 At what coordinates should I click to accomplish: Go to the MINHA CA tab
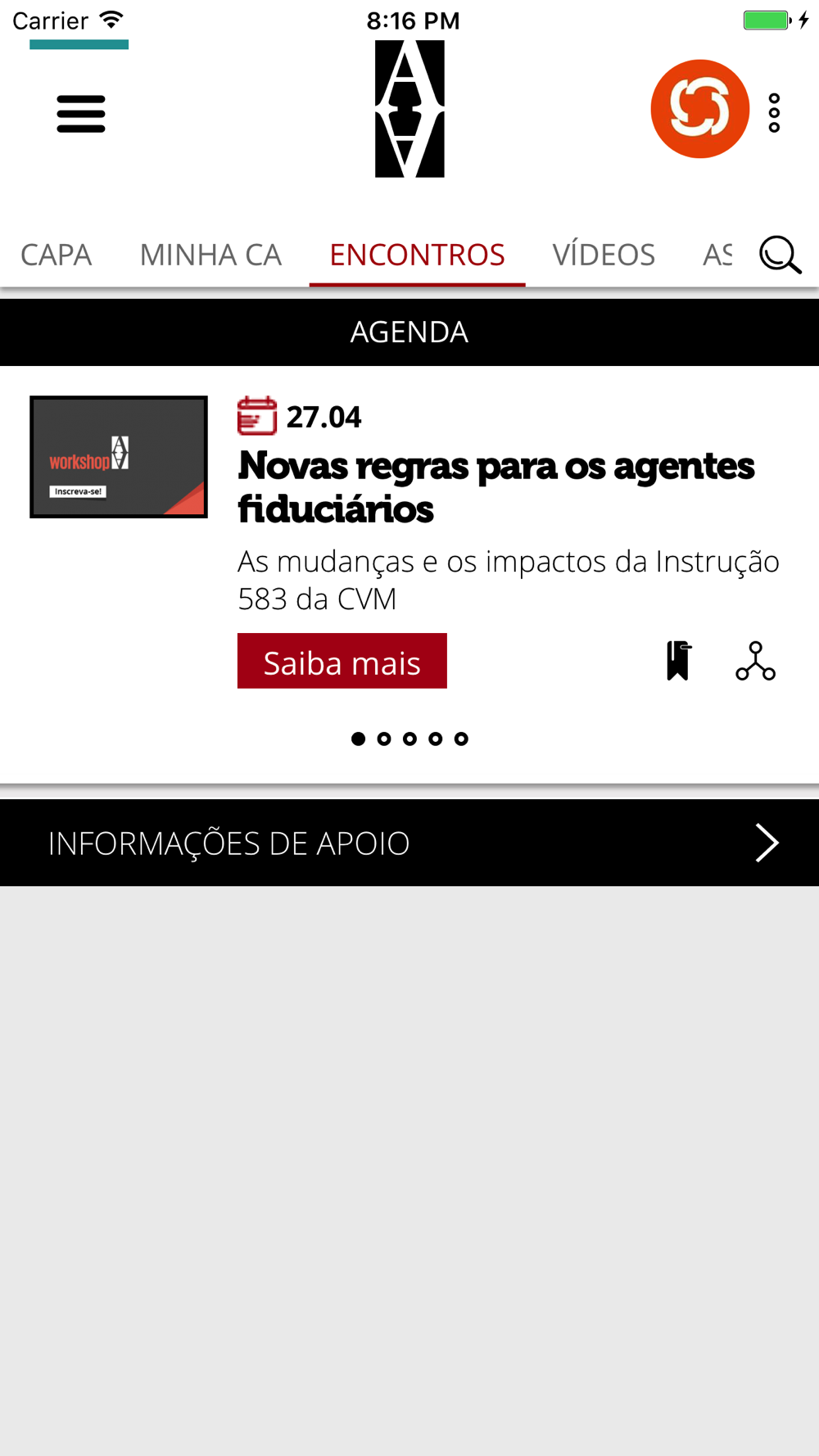click(x=210, y=255)
